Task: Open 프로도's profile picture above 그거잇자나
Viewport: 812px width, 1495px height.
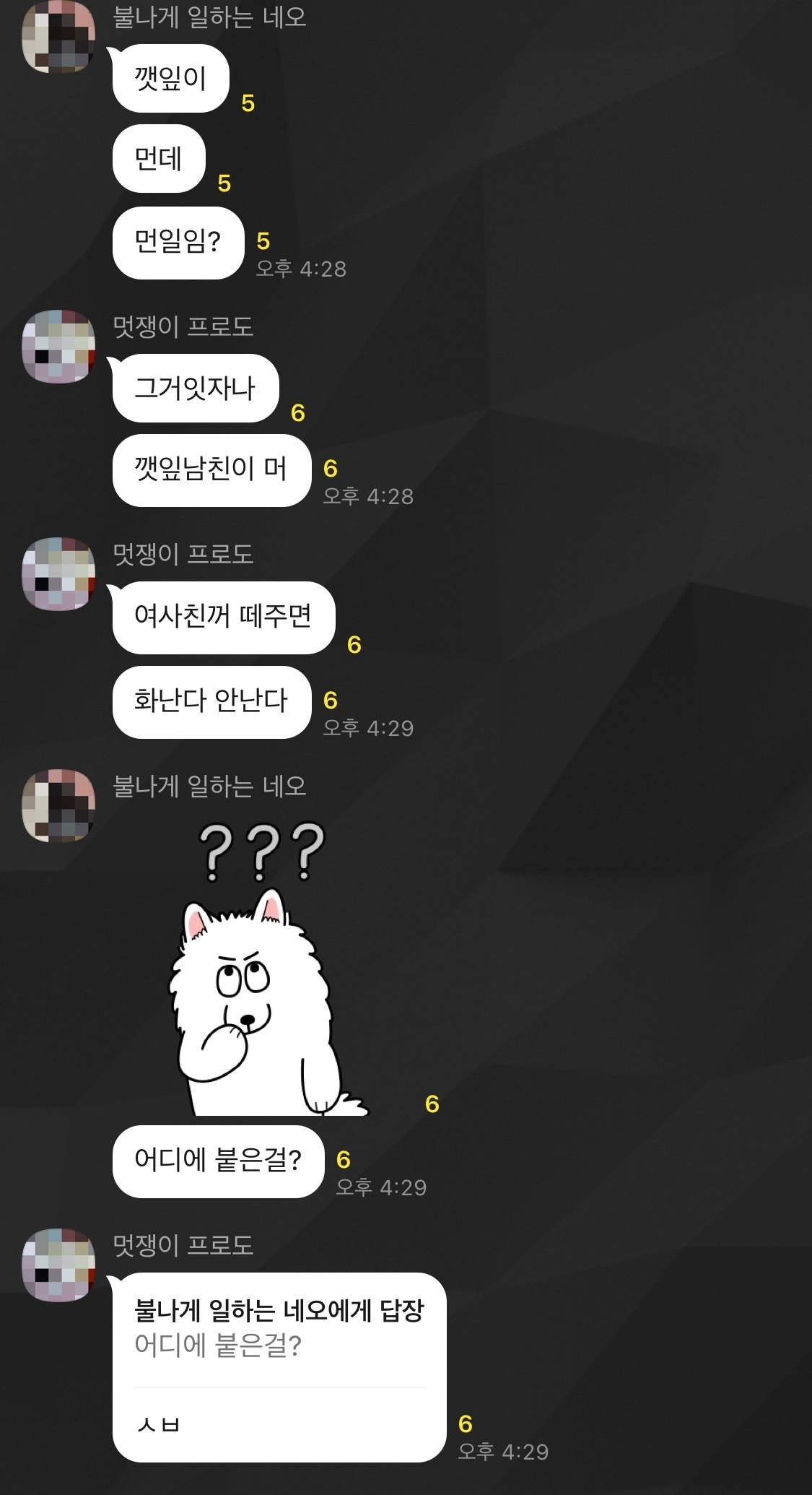Action: pyautogui.click(x=58, y=347)
